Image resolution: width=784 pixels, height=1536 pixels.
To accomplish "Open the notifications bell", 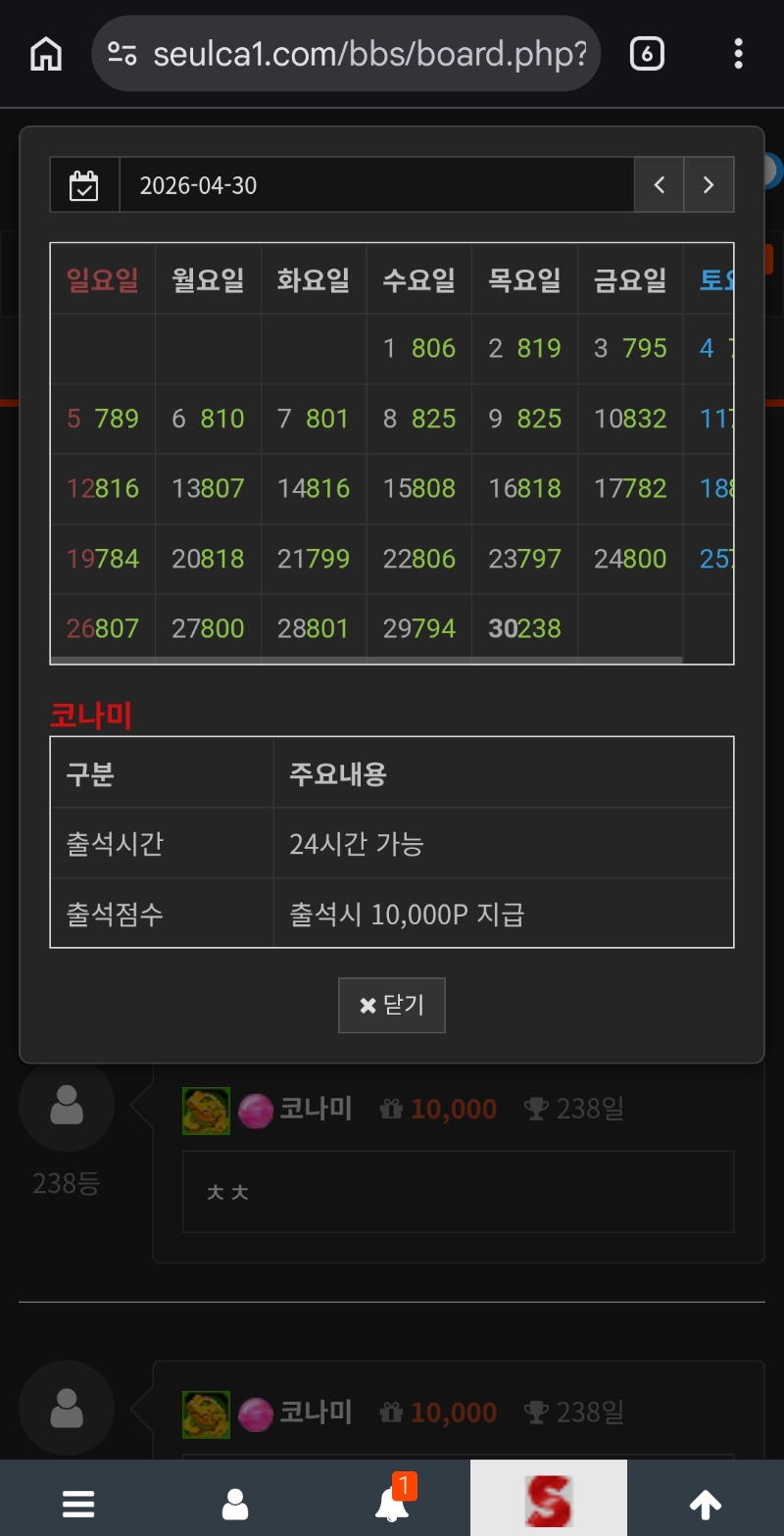I will [x=392, y=1503].
